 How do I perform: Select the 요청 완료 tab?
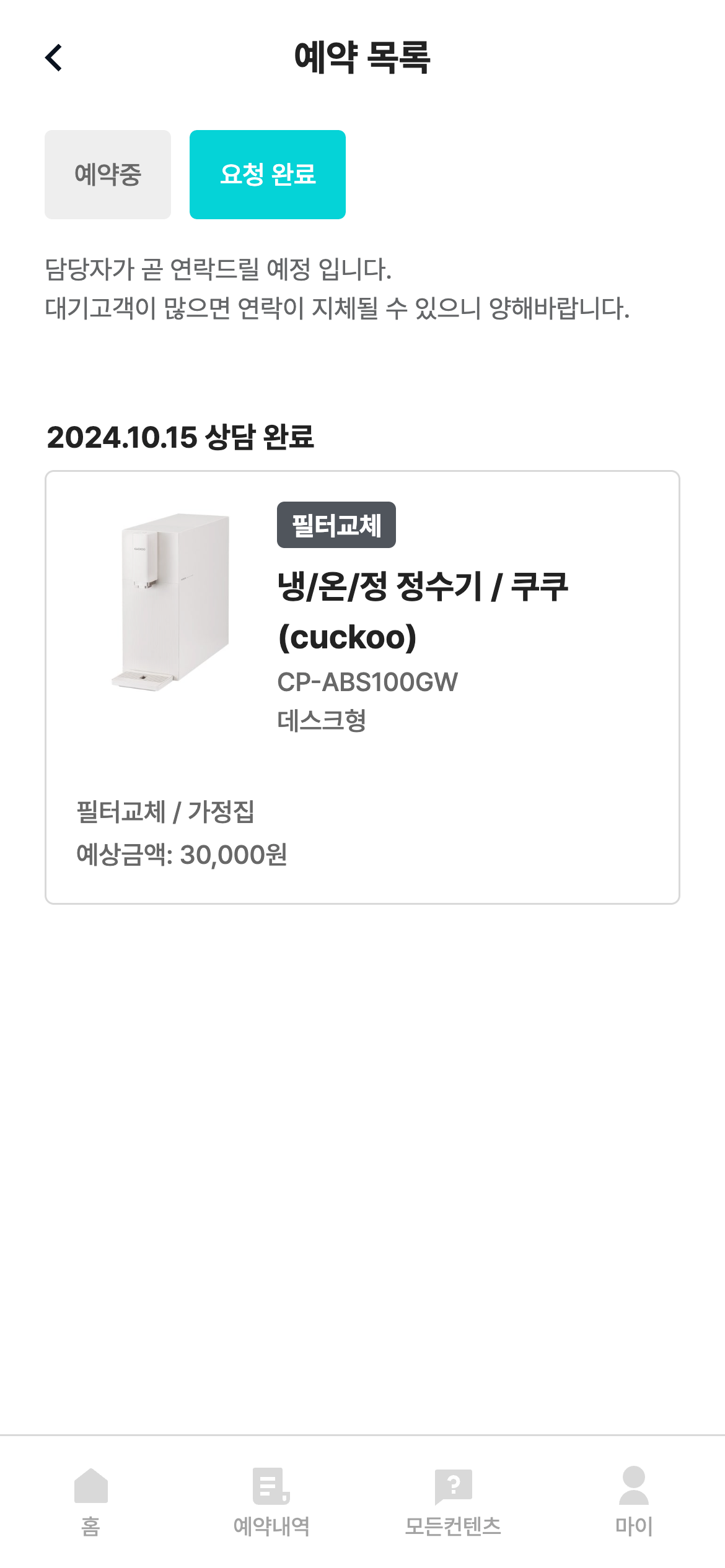(267, 175)
